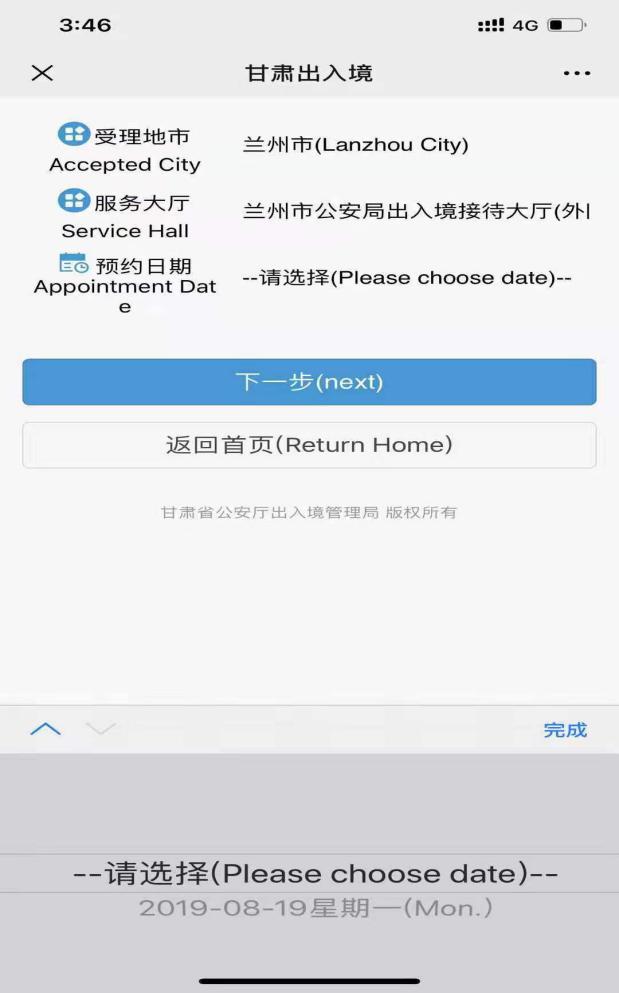Image resolution: width=619 pixels, height=993 pixels.
Task: Tap 返回首页(Return Home)
Action: tap(309, 445)
